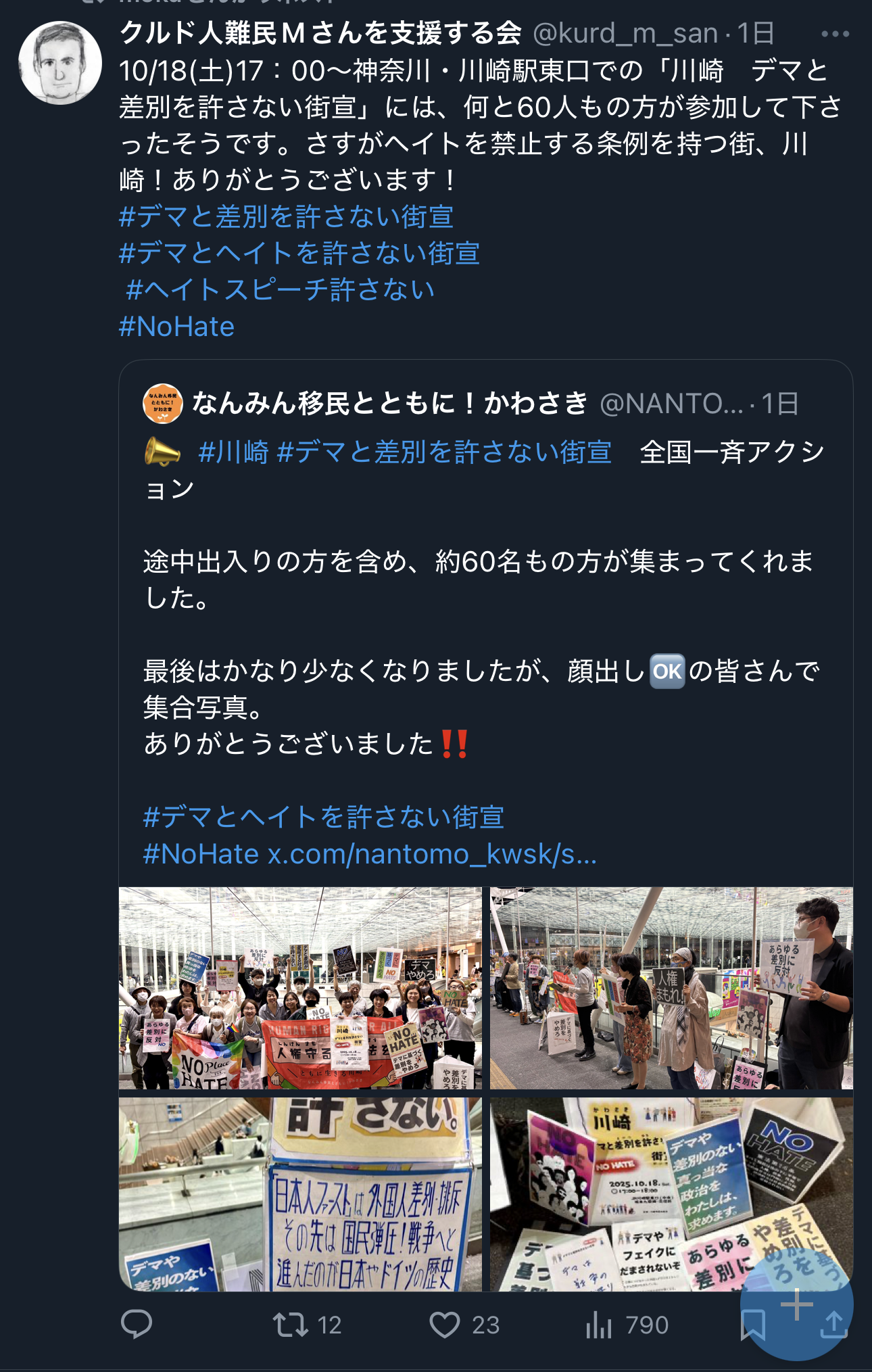This screenshot has width=872, height=1372.
Task: Open the #NoHate hashtag in the main post
Action: (x=176, y=327)
